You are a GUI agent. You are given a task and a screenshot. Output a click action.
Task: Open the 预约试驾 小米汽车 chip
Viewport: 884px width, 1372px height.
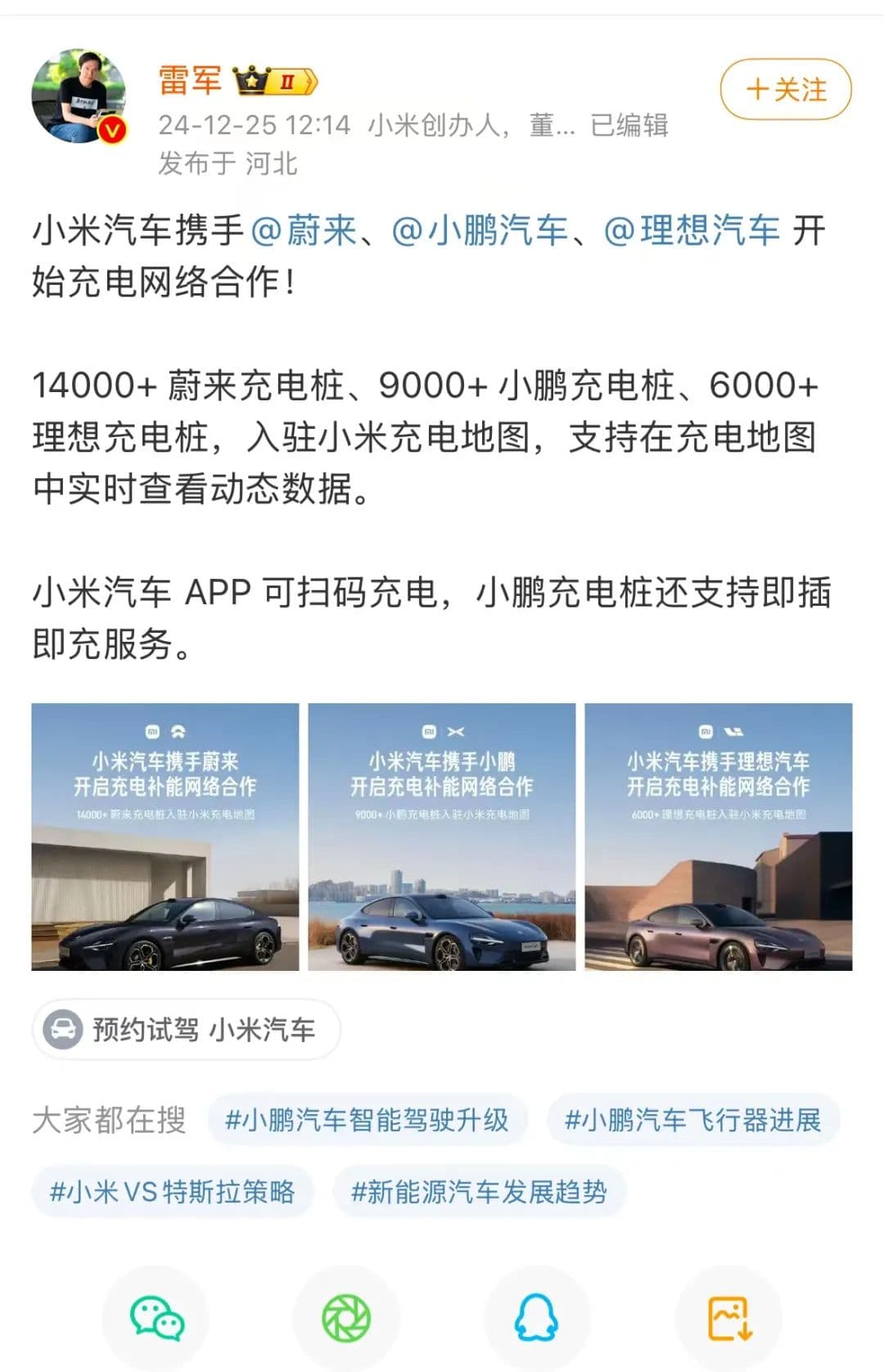click(187, 1029)
